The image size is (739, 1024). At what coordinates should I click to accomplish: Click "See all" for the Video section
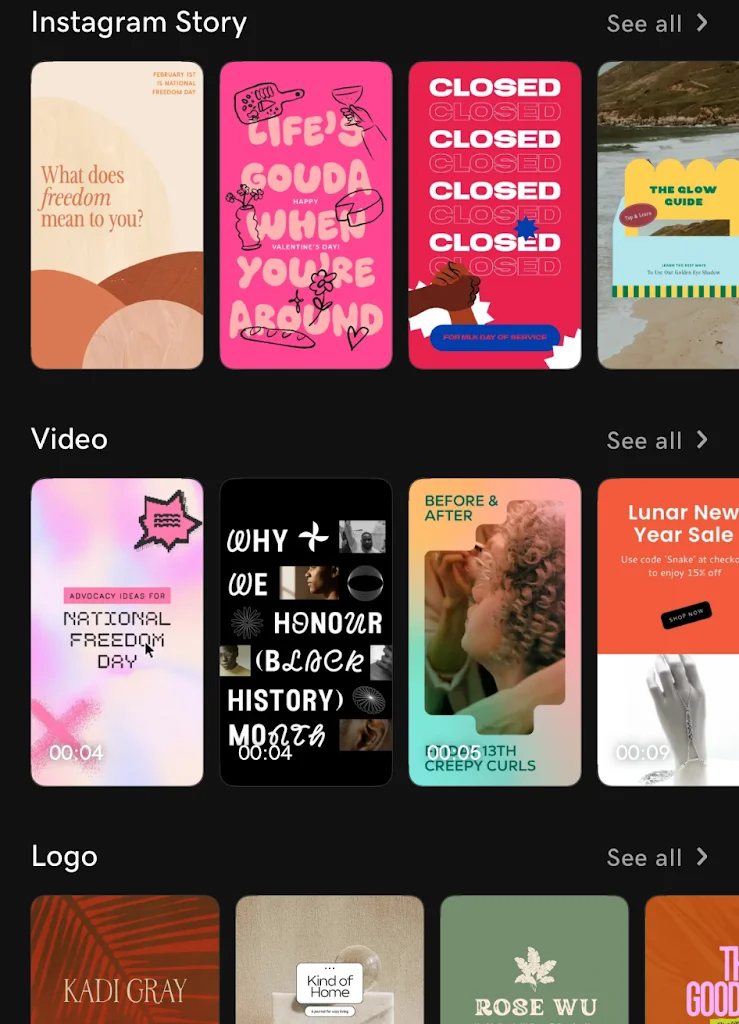pos(644,440)
